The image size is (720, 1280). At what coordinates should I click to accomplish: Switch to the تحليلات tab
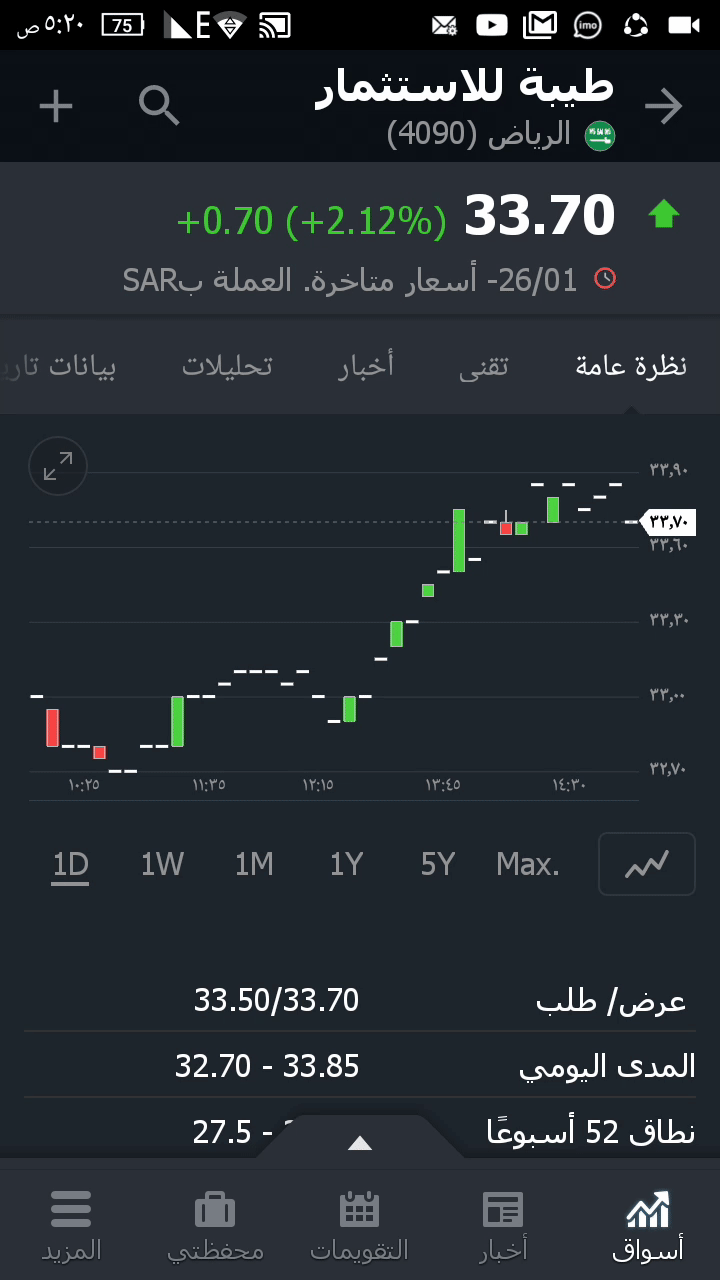[x=227, y=366]
